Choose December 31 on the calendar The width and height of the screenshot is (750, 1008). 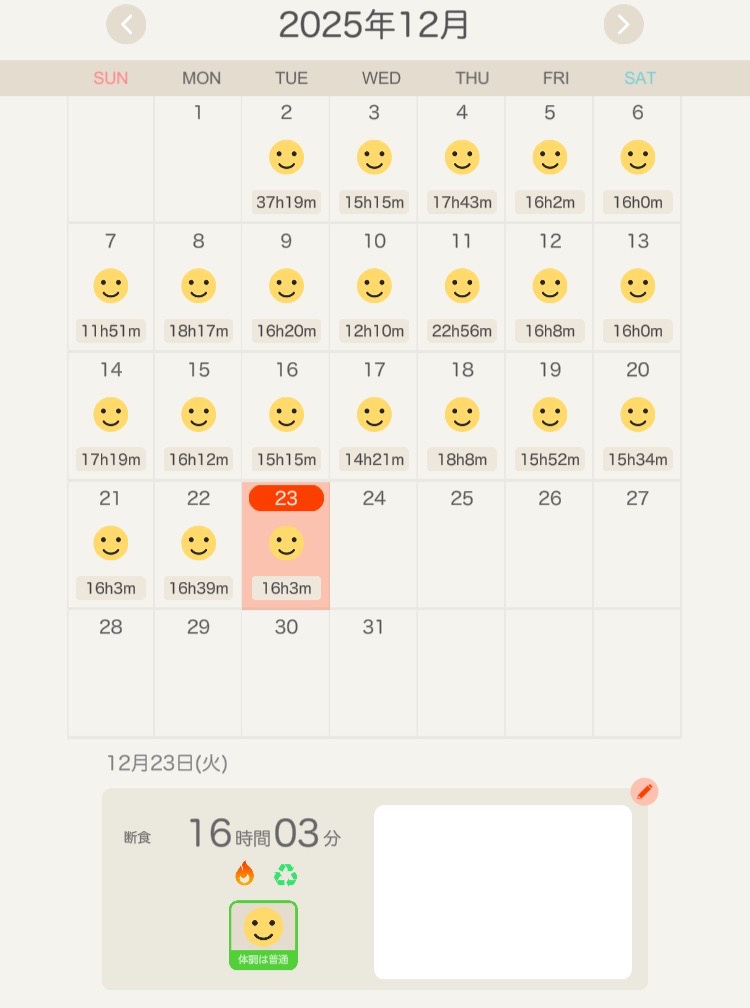pyautogui.click(x=374, y=672)
